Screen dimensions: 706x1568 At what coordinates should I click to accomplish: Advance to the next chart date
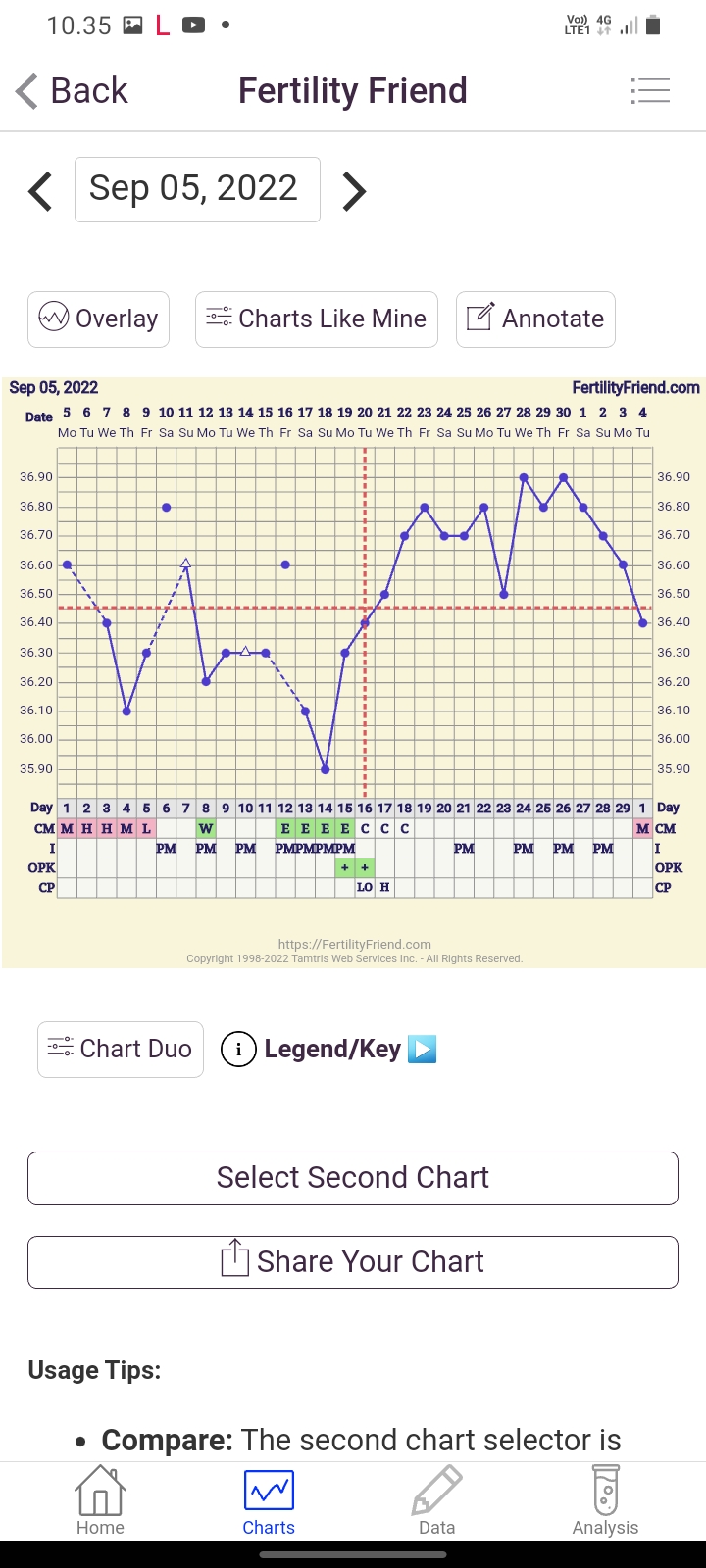[354, 191]
